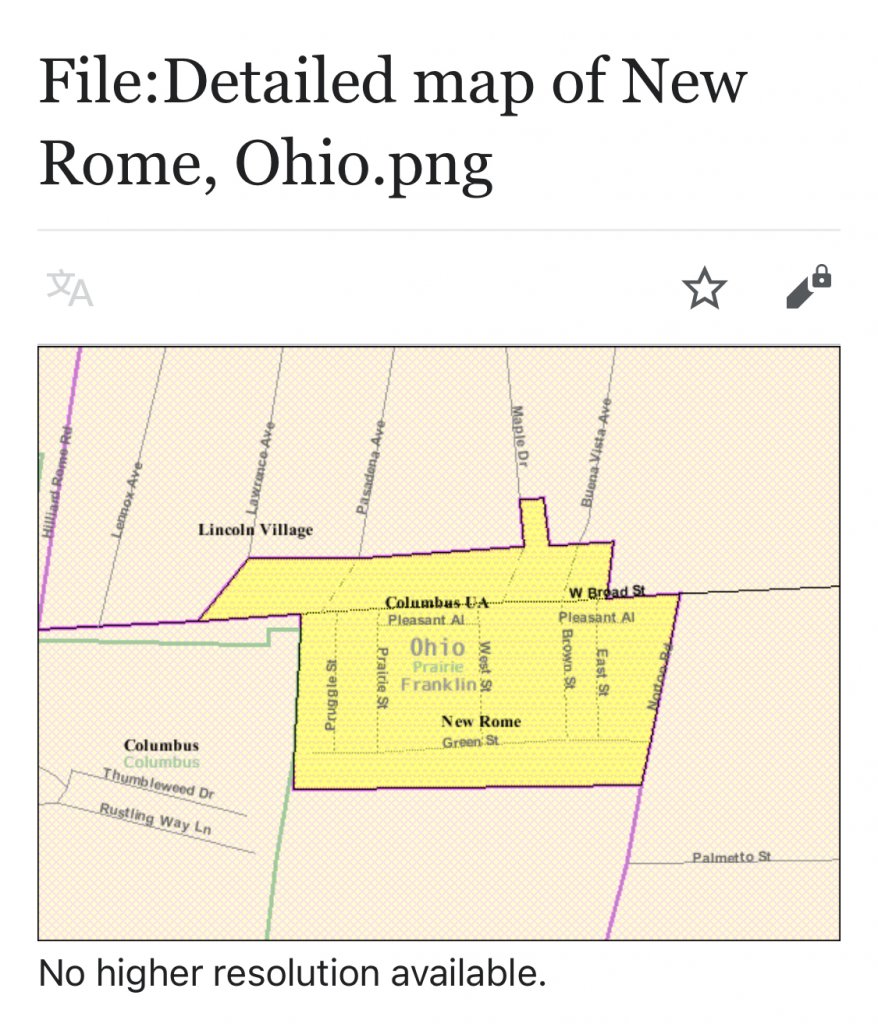Open the language selection icon
Image resolution: width=878 pixels, height=1024 pixels.
coord(69,289)
